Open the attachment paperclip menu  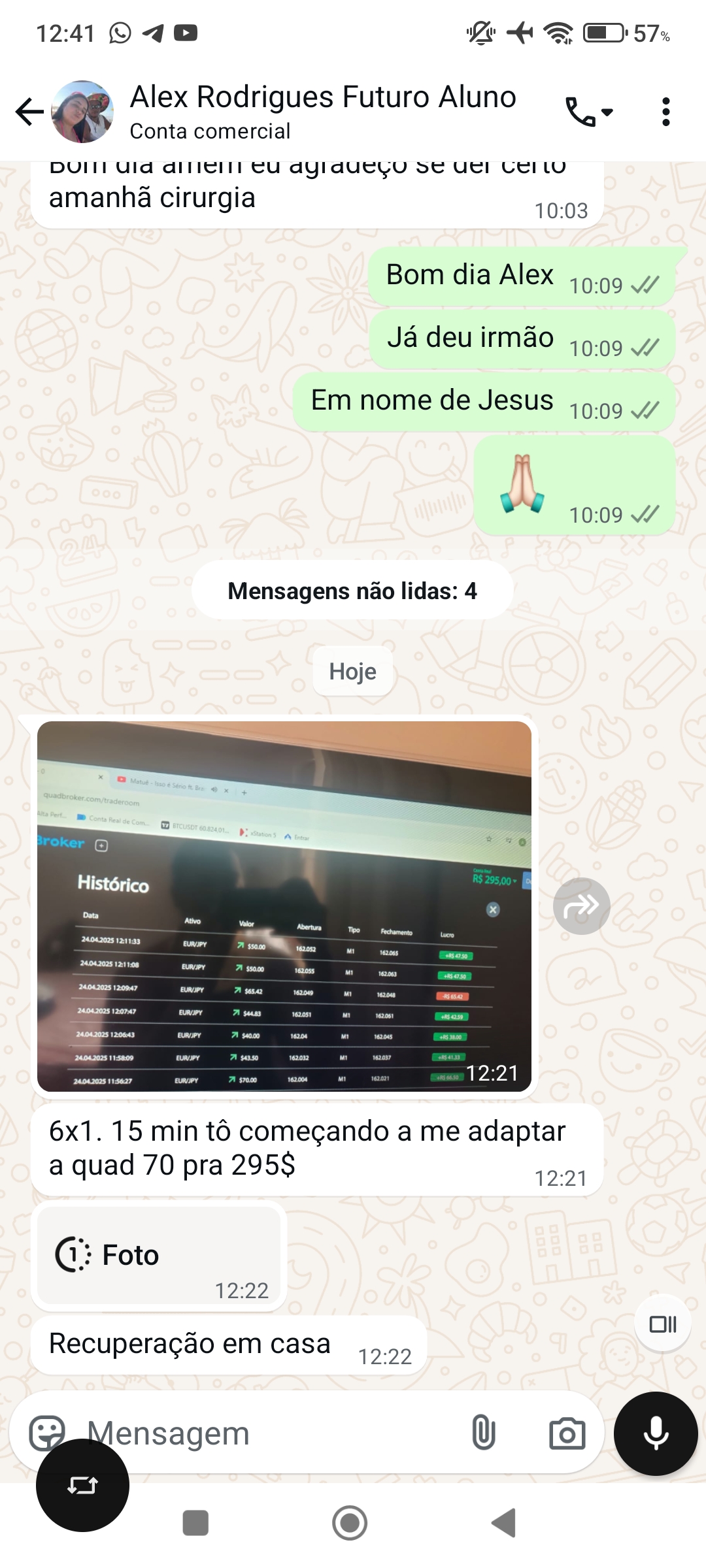pos(483,1433)
